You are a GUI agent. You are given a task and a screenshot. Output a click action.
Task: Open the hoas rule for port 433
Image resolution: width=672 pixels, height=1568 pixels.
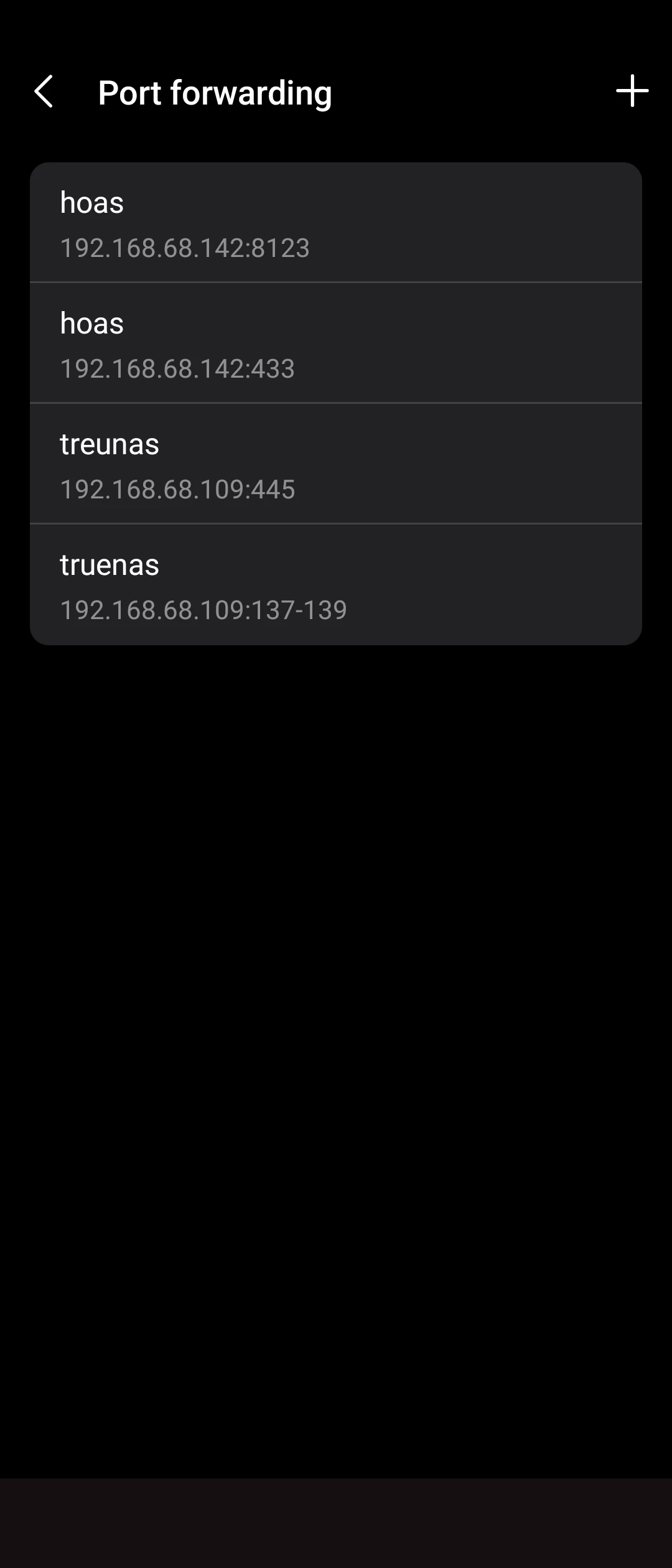pos(335,343)
